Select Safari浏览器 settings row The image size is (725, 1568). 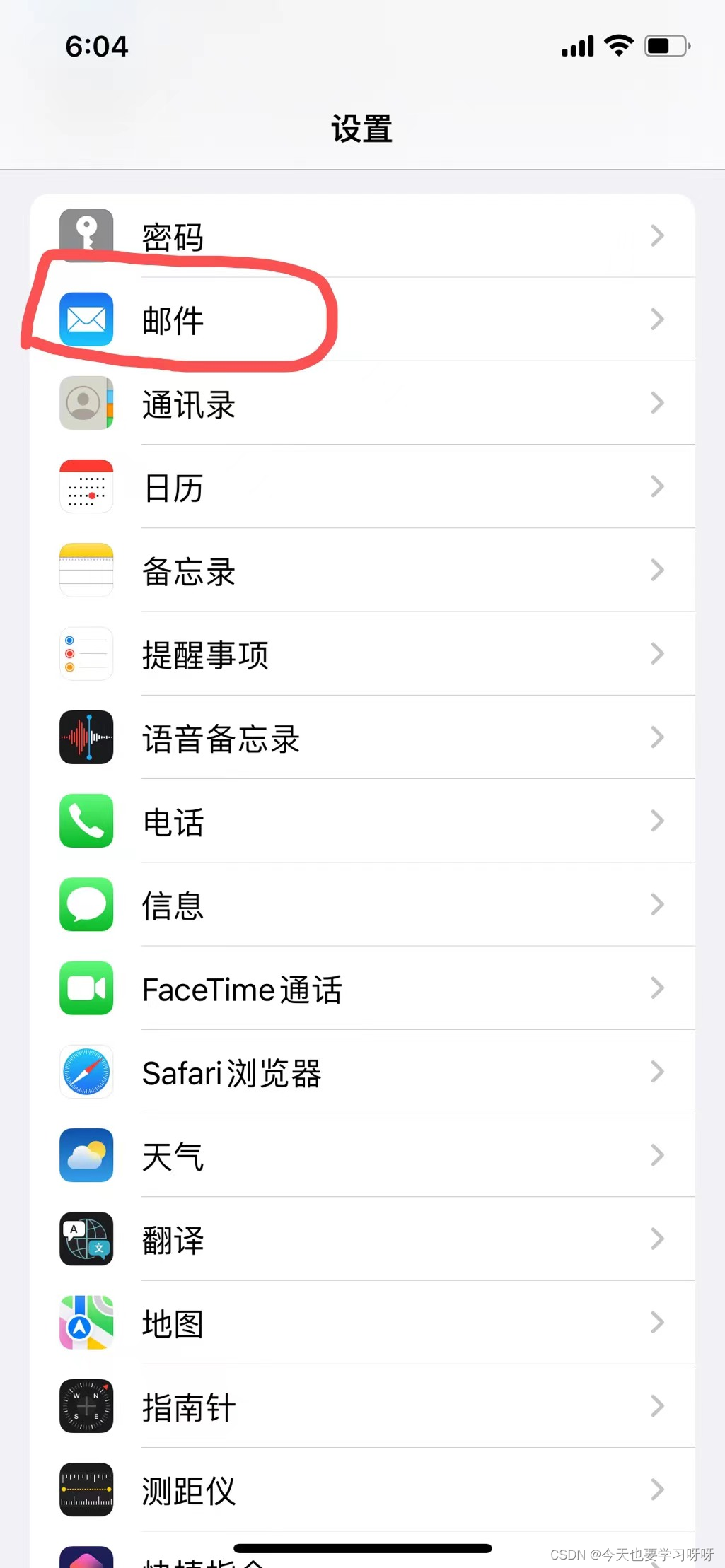click(362, 1072)
